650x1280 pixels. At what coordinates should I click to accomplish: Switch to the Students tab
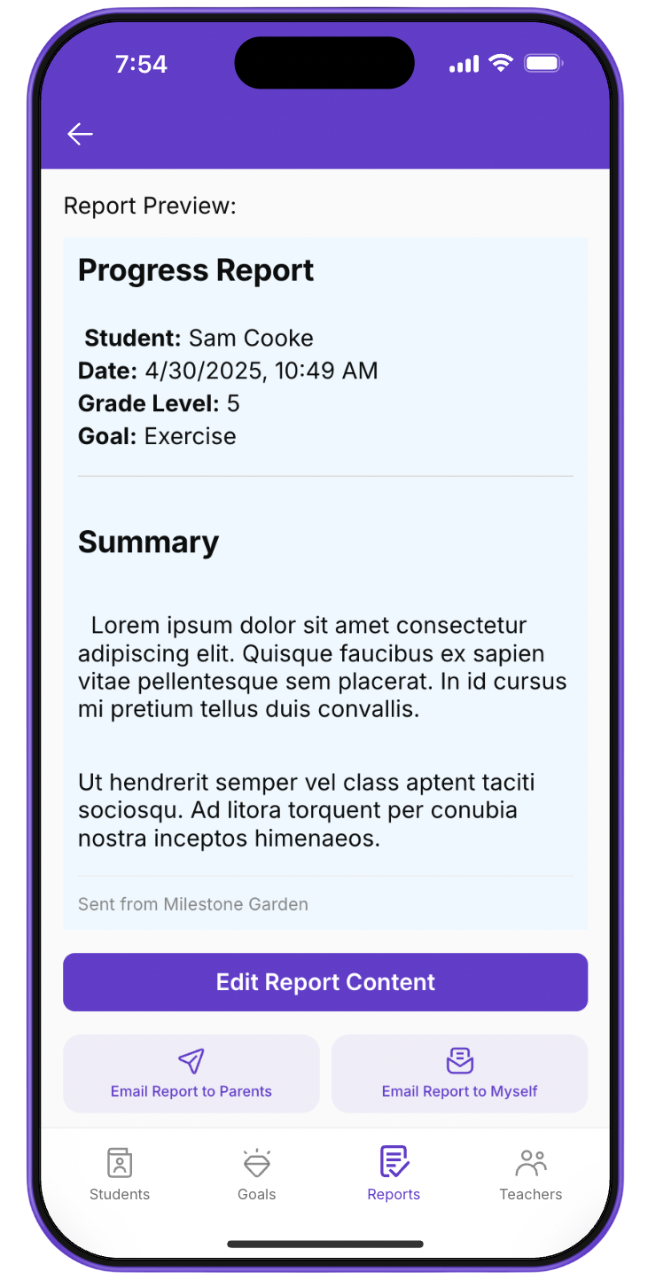pos(120,1174)
